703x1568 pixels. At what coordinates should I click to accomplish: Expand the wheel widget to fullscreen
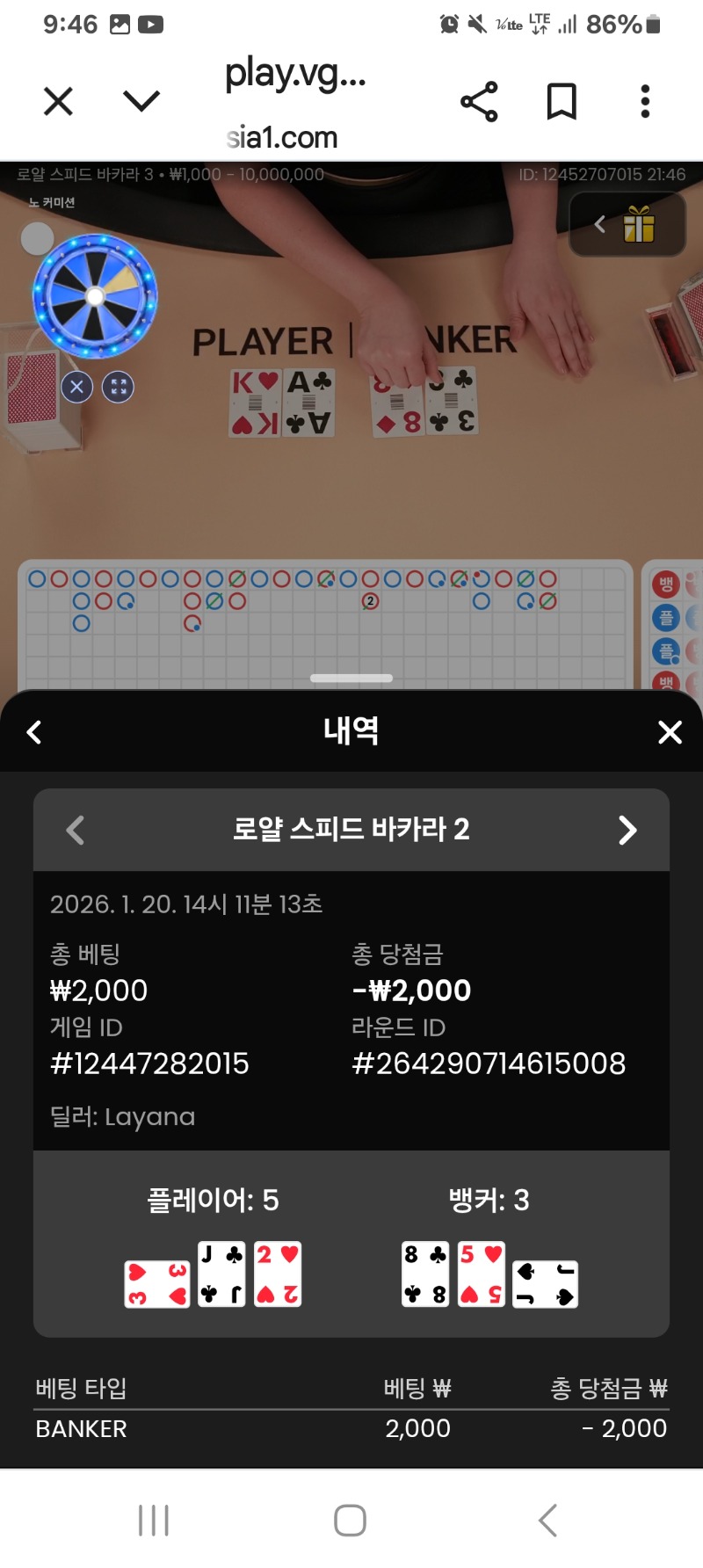click(x=119, y=387)
